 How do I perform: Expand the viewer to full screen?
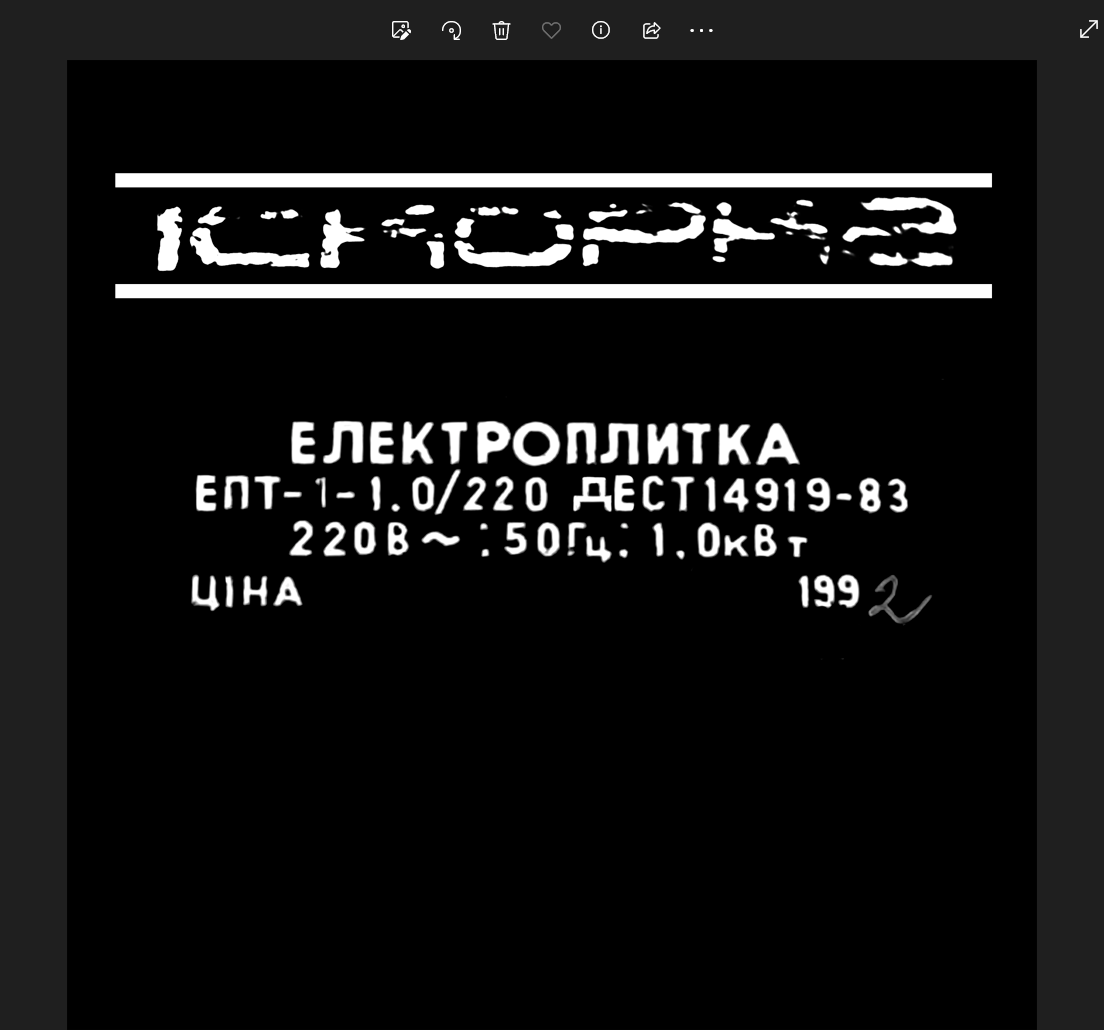coord(1088,30)
